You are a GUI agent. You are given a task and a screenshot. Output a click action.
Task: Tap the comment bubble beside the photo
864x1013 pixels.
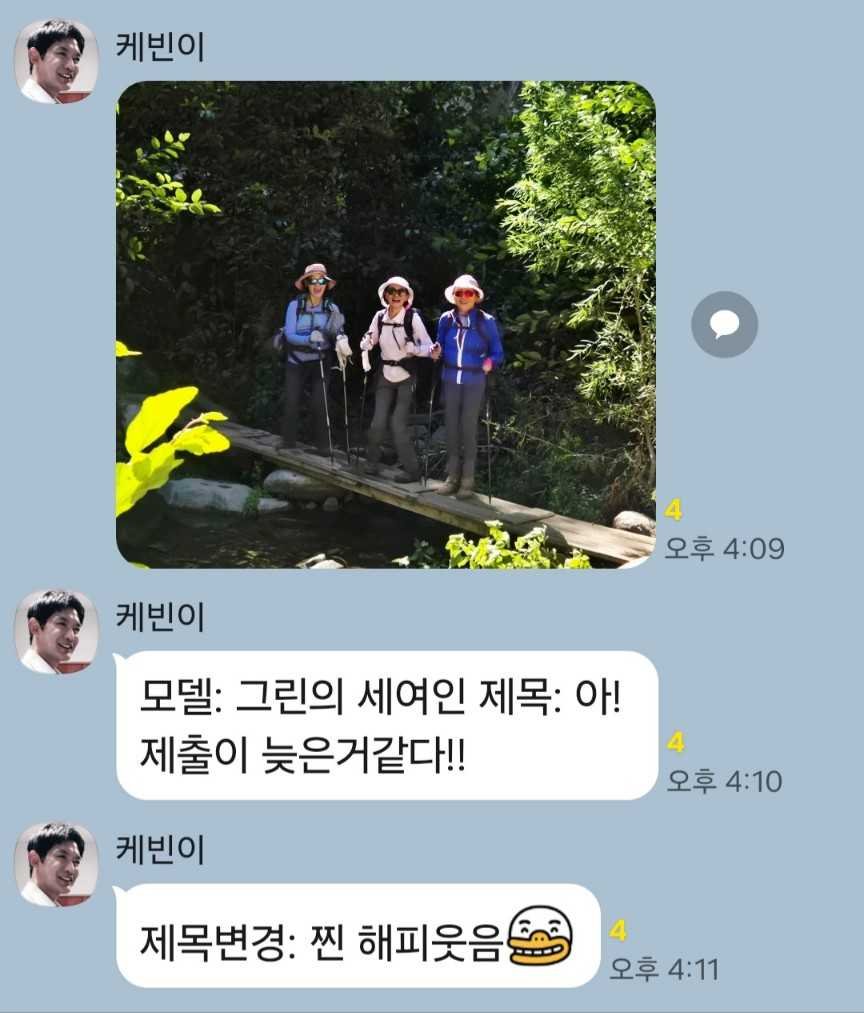[x=724, y=324]
